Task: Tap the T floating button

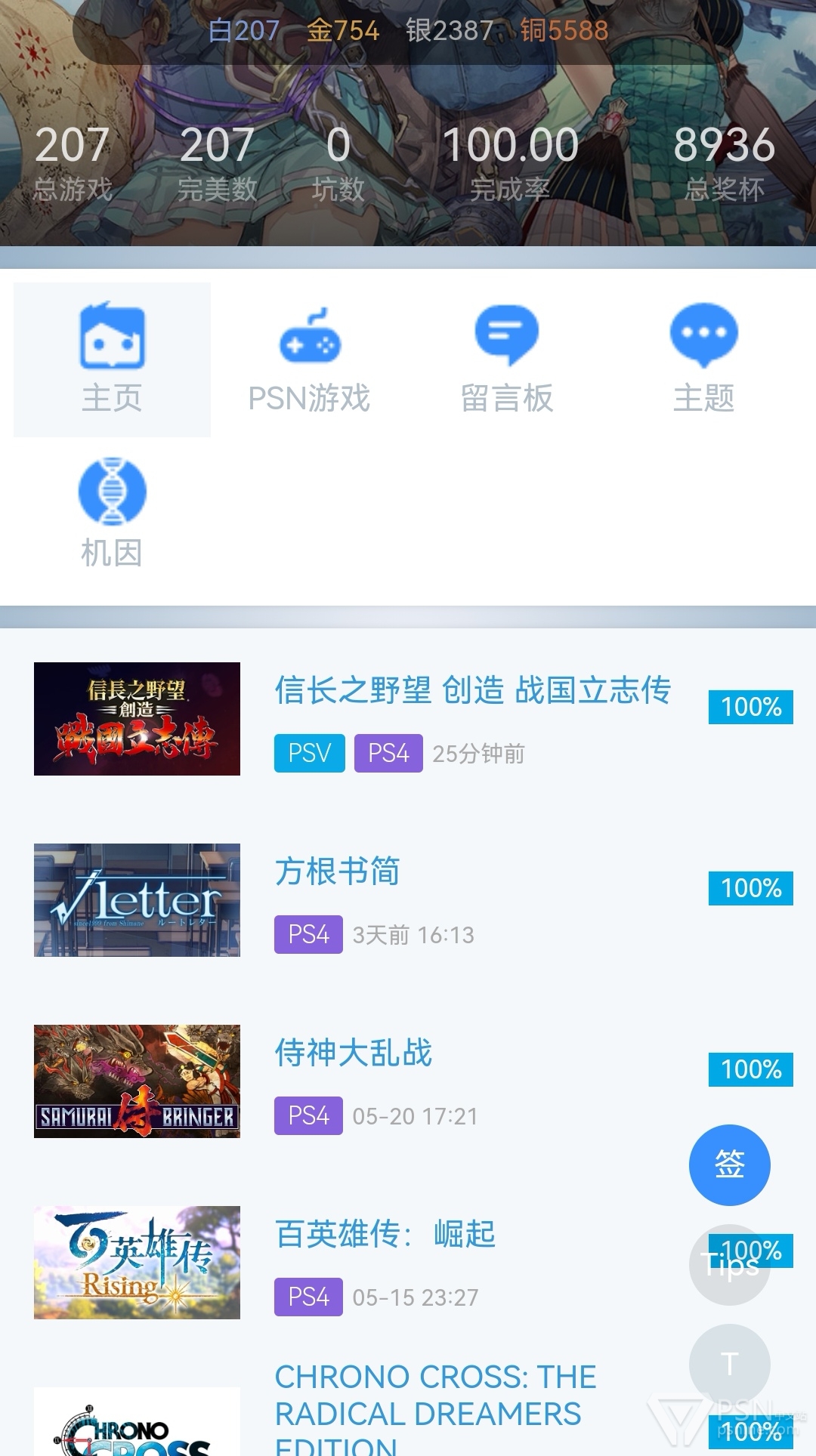Action: (729, 1364)
